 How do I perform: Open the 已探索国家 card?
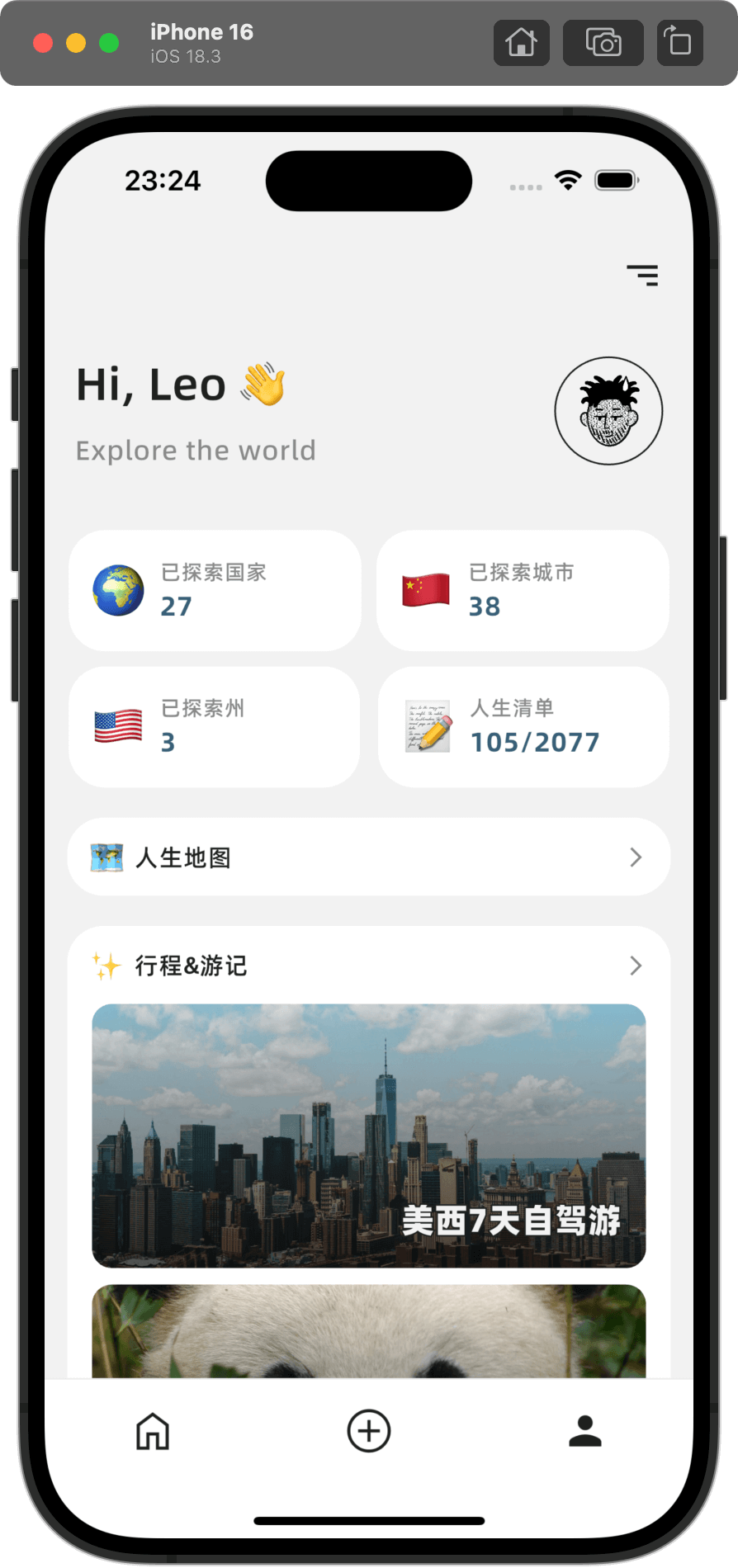(215, 591)
